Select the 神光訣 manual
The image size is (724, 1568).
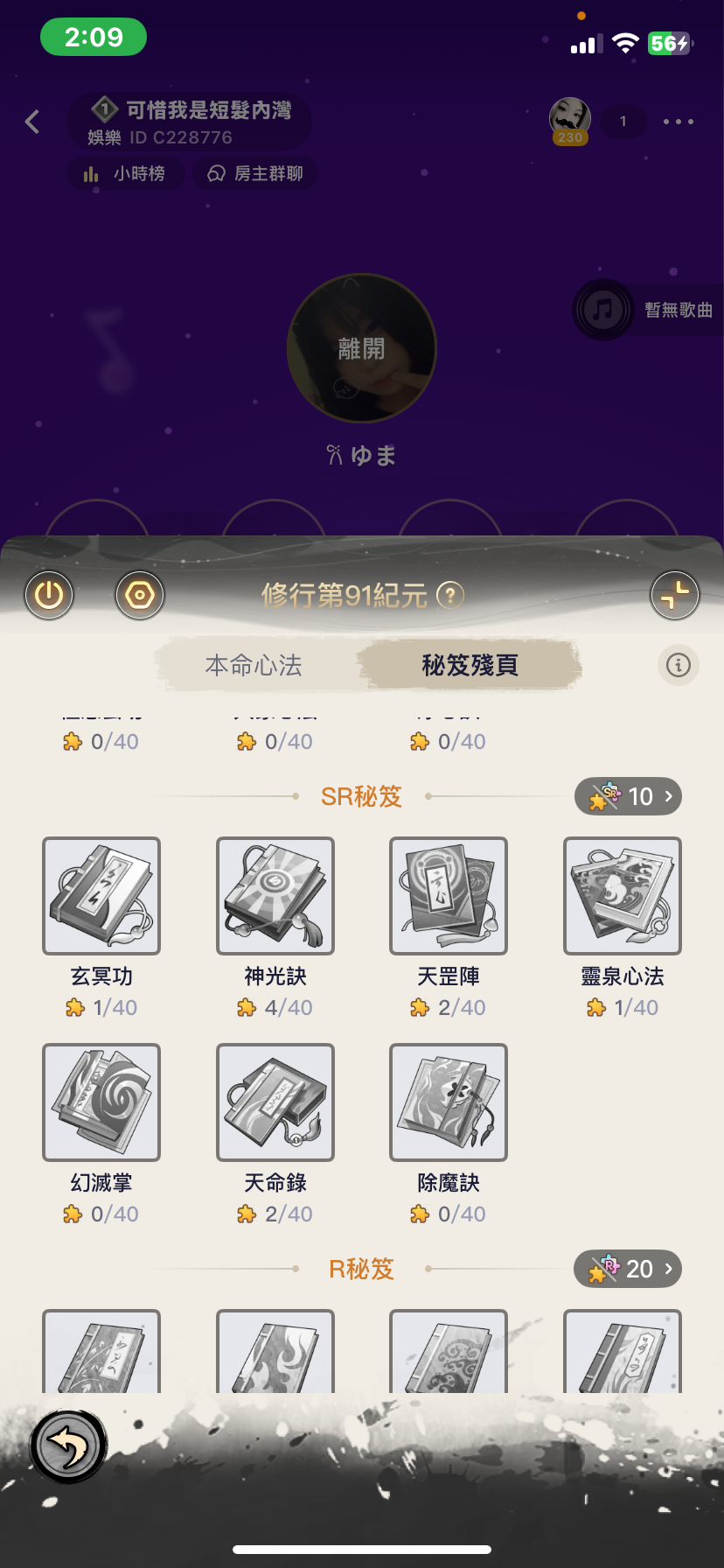275,896
